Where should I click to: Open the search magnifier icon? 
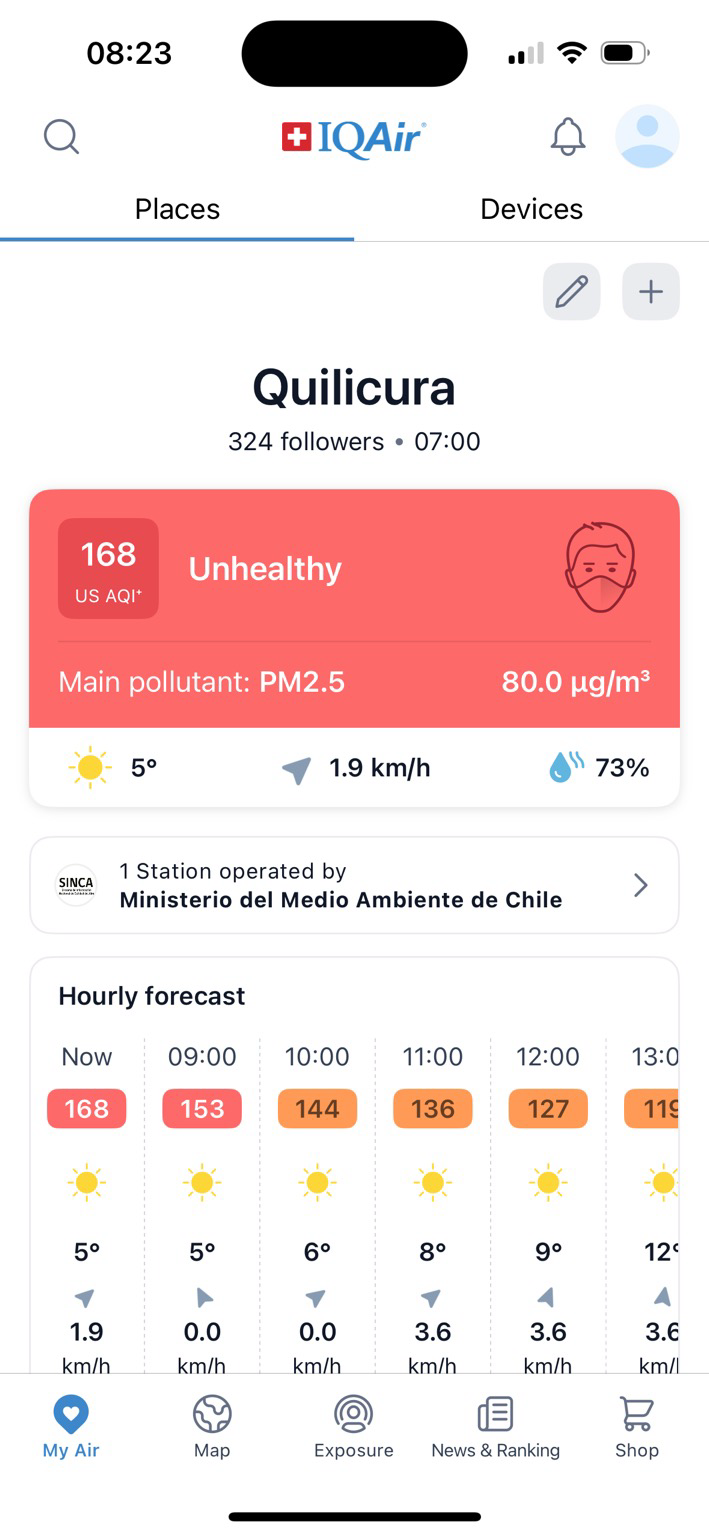click(x=61, y=136)
